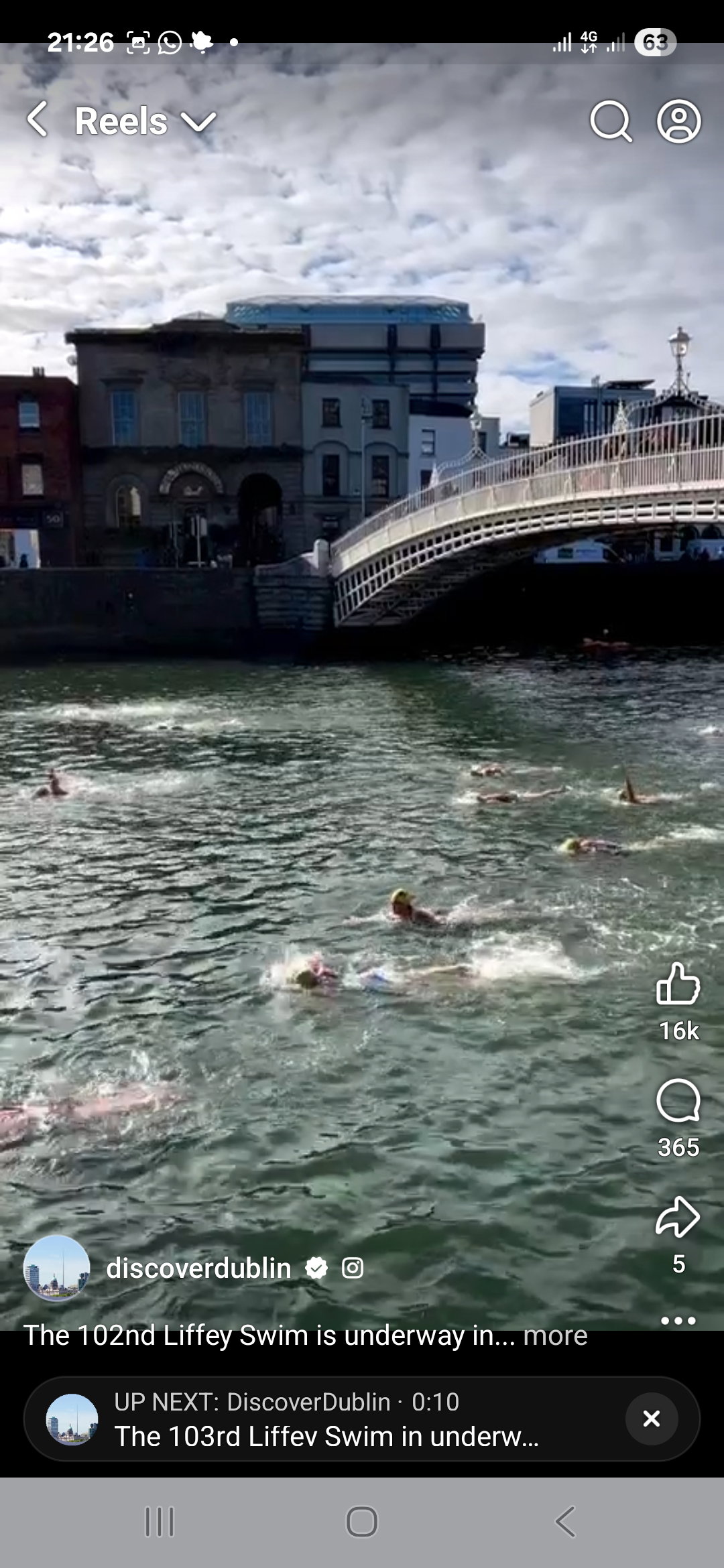Like this Liffey Swim reel
Viewport: 724px width, 1568px height.
(678, 983)
